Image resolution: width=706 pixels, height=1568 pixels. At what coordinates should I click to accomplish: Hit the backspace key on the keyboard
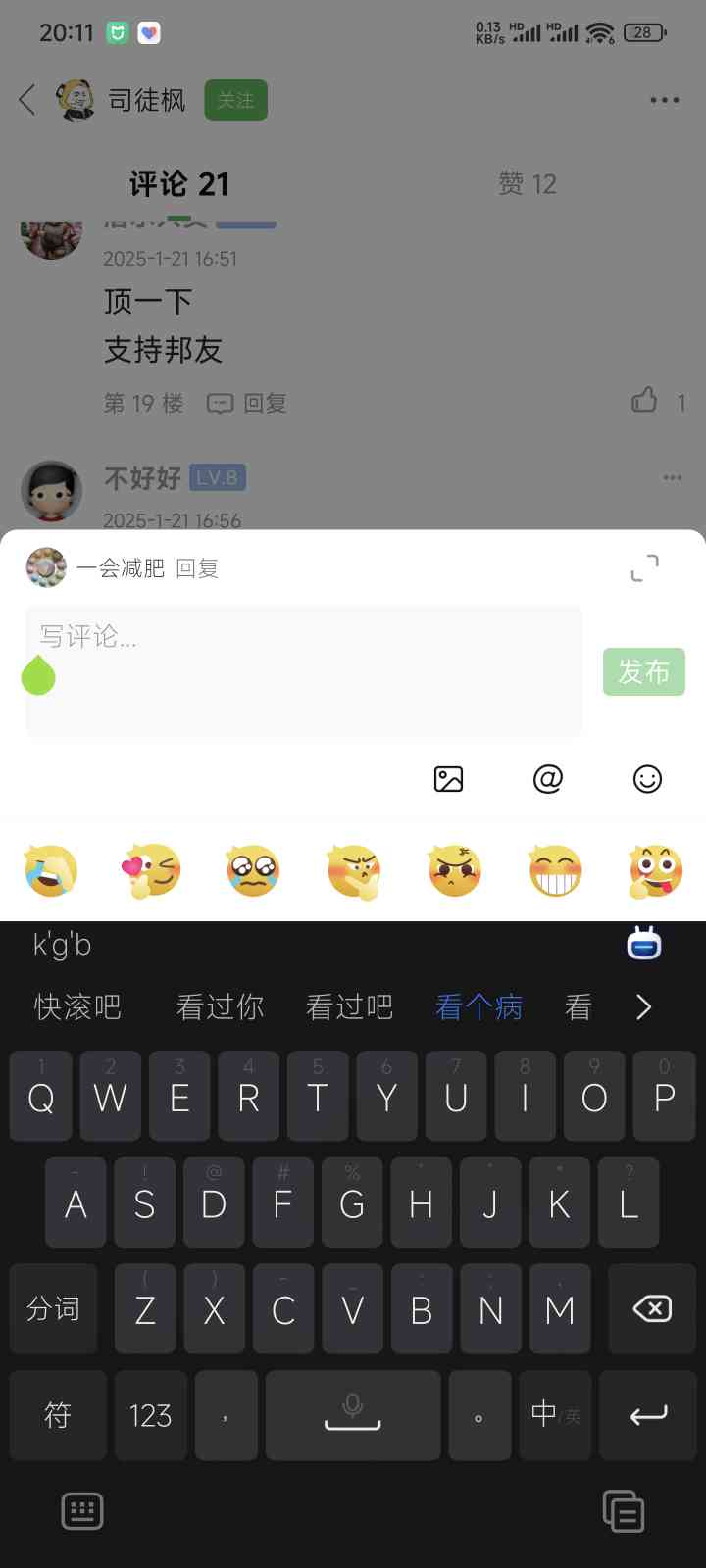pyautogui.click(x=652, y=1308)
